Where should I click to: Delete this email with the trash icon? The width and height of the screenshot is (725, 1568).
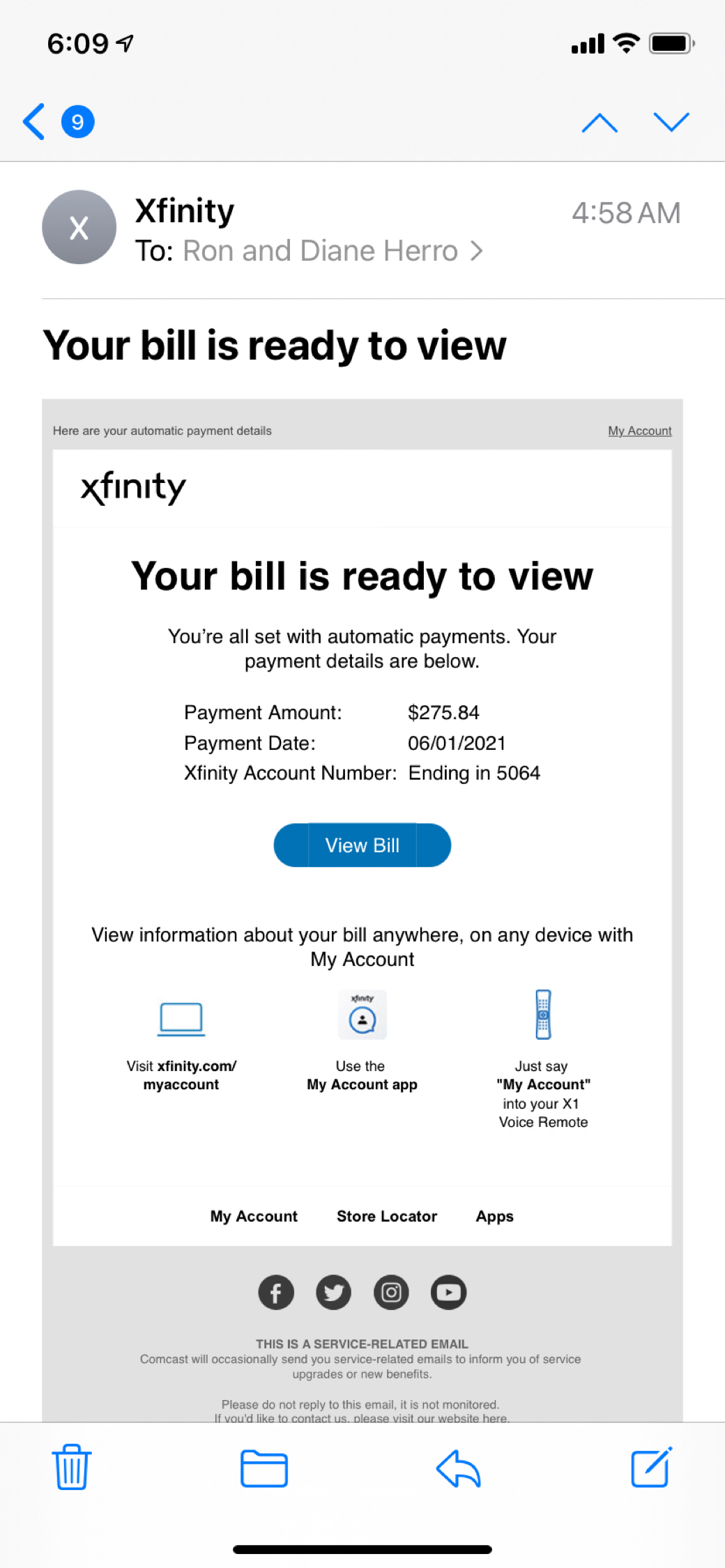click(x=72, y=1467)
